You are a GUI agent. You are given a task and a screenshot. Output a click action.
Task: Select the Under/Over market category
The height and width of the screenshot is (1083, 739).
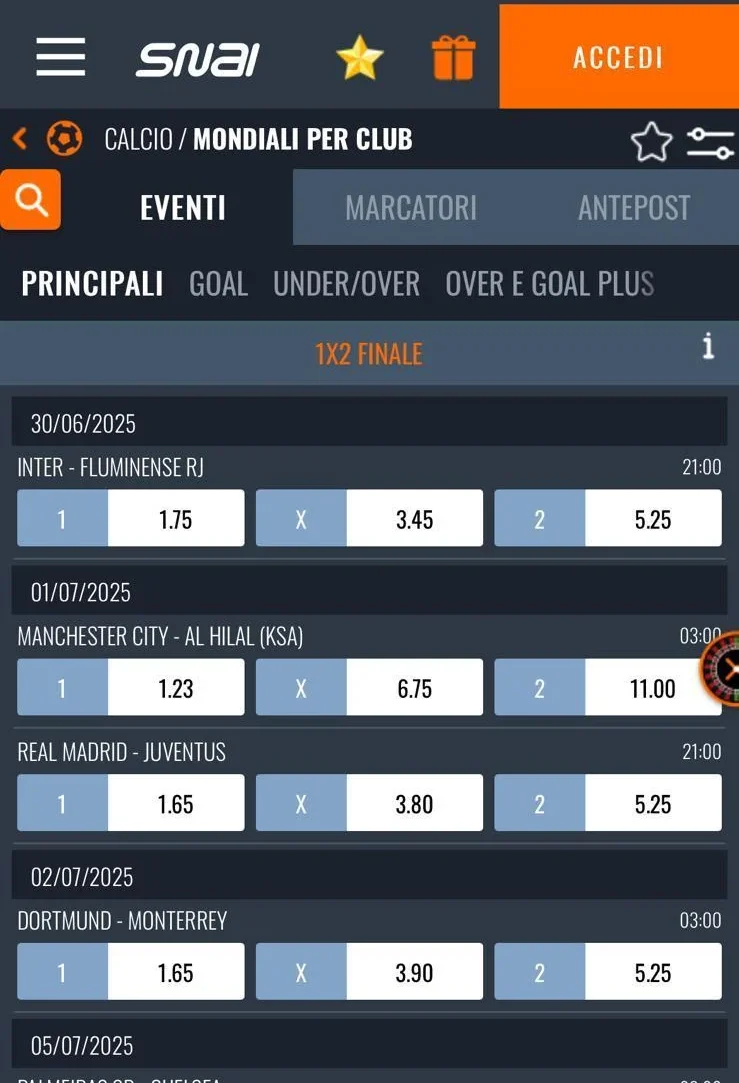[346, 284]
